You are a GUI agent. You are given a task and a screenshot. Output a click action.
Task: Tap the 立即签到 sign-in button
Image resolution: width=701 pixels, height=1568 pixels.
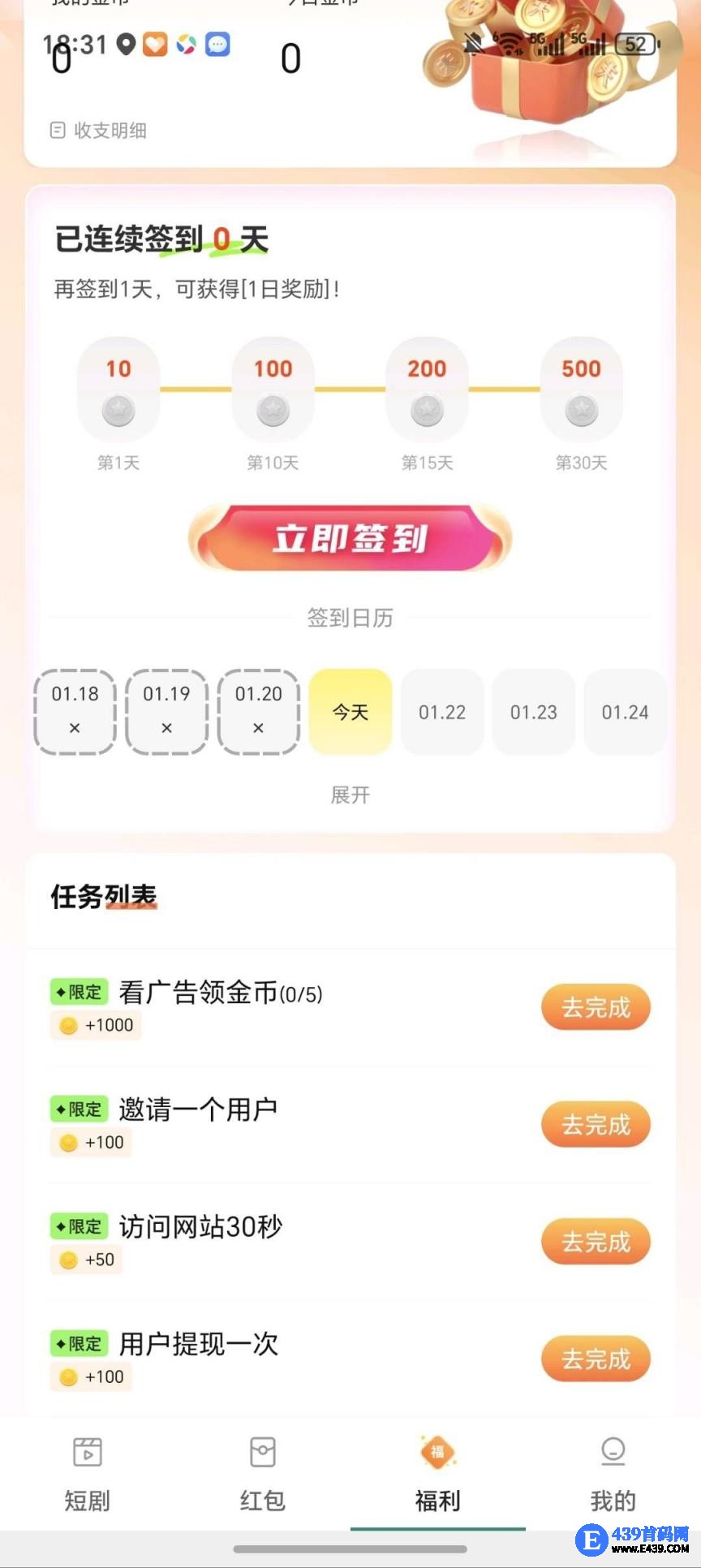coord(350,539)
